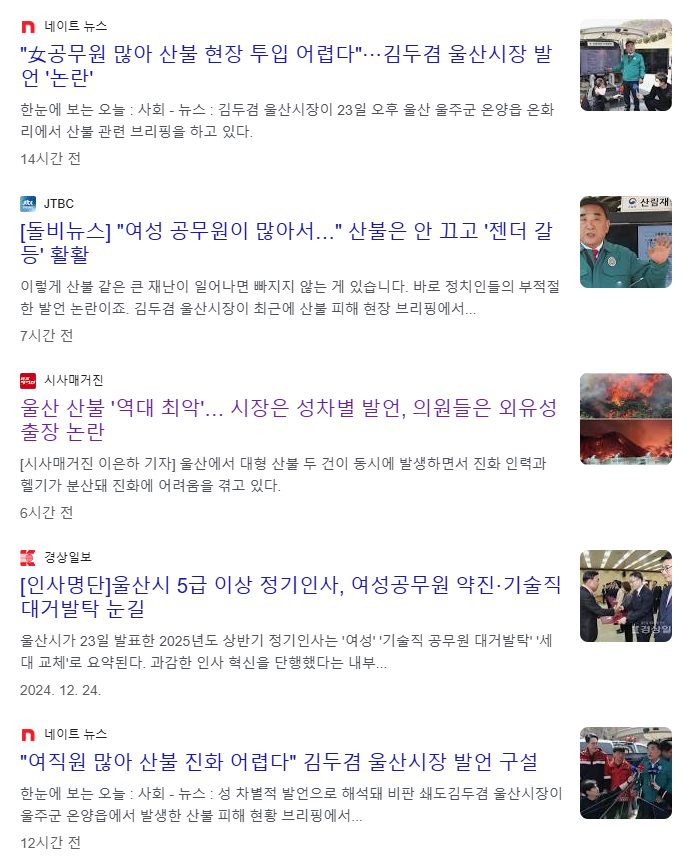Tap the JTBC article's thumbnail of the man waving

625,242
